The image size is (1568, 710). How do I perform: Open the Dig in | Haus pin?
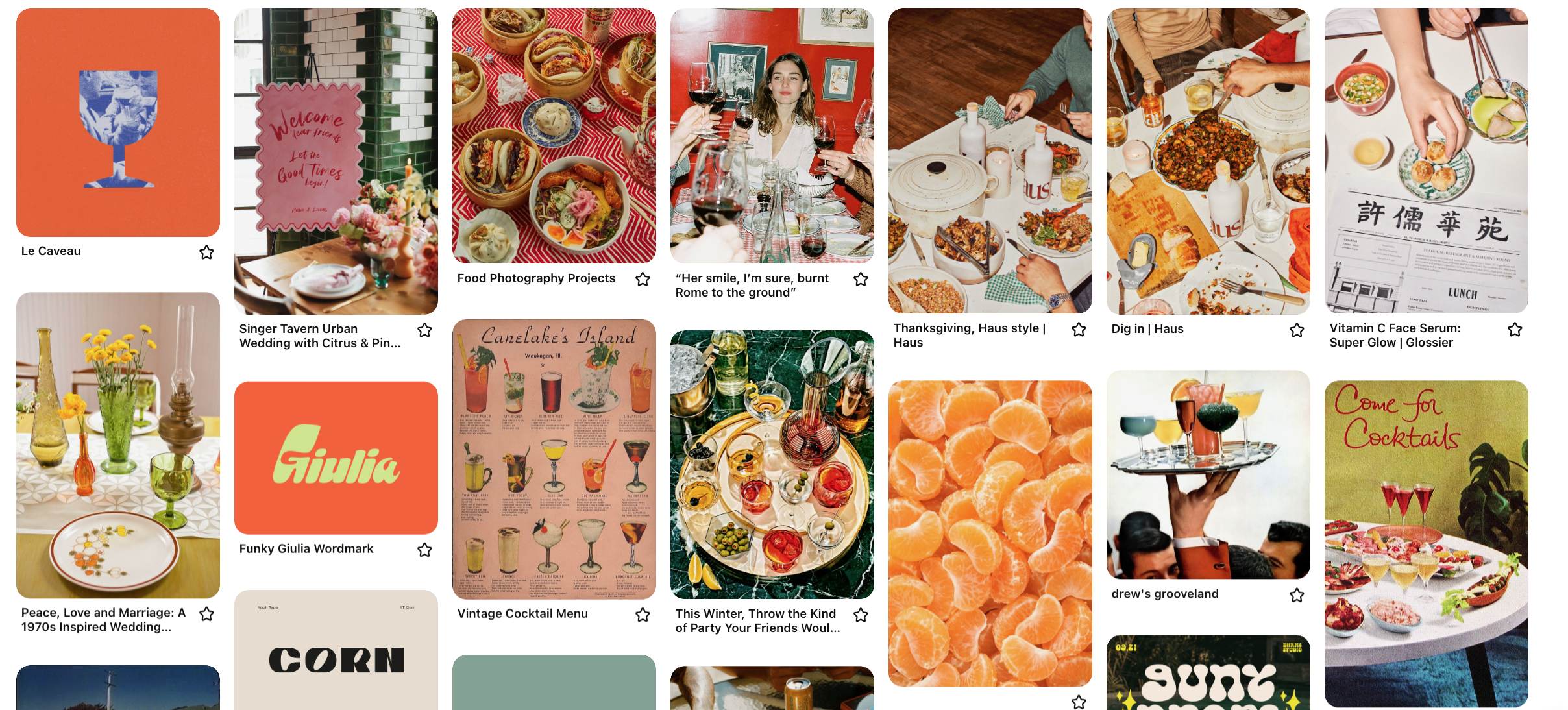click(x=1208, y=161)
